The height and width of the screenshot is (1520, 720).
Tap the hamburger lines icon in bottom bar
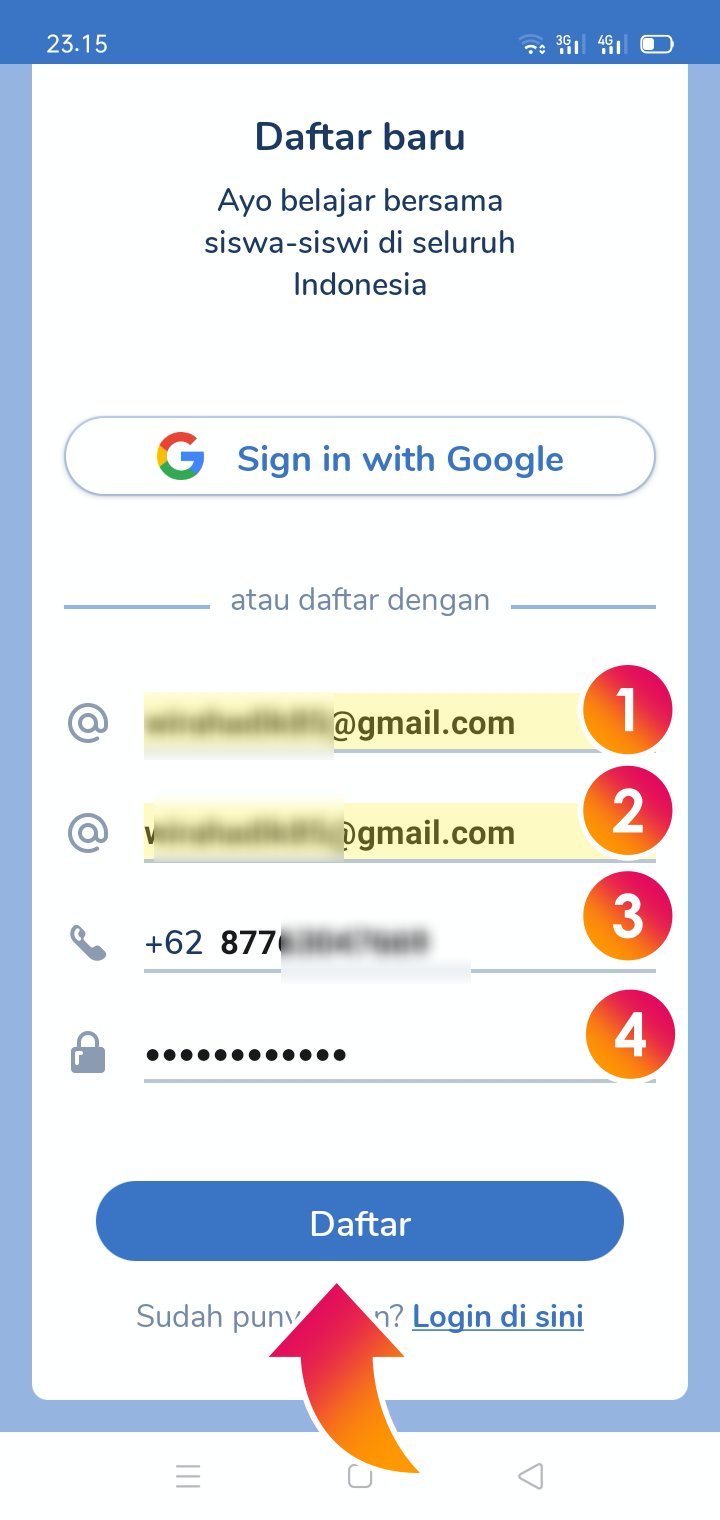188,1476
